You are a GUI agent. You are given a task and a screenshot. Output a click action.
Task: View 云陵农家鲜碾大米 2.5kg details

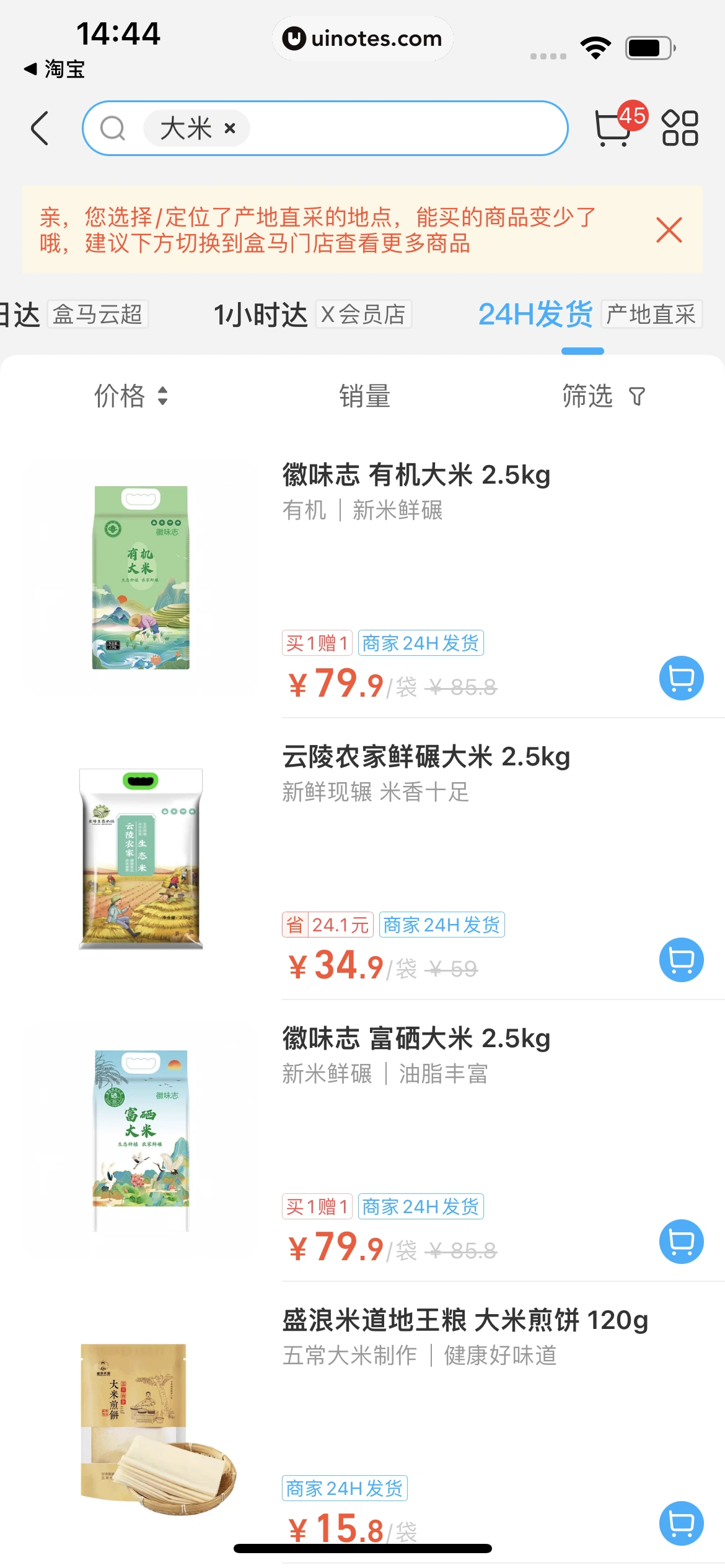(426, 757)
